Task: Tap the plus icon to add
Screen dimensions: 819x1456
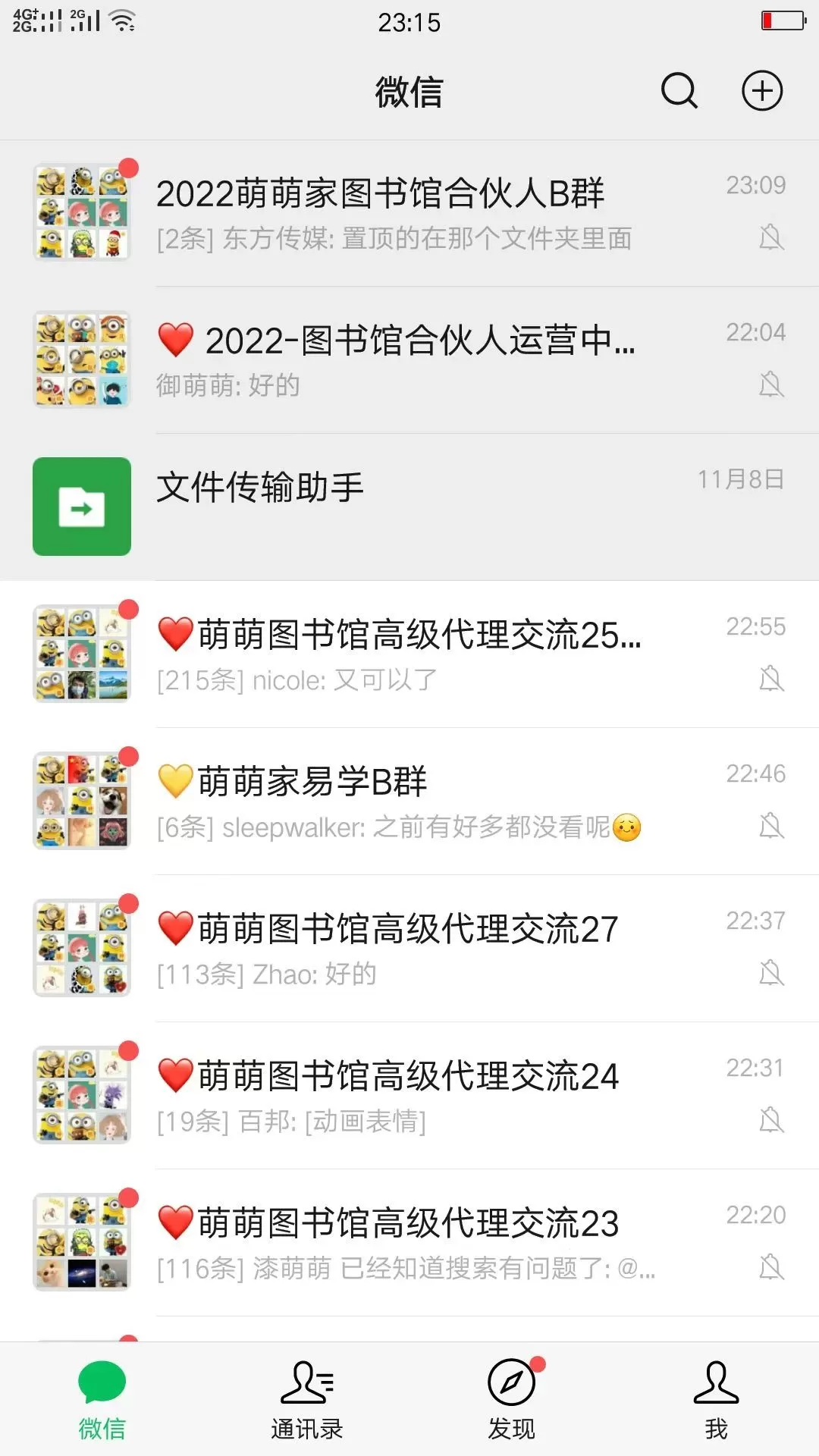Action: 761,92
